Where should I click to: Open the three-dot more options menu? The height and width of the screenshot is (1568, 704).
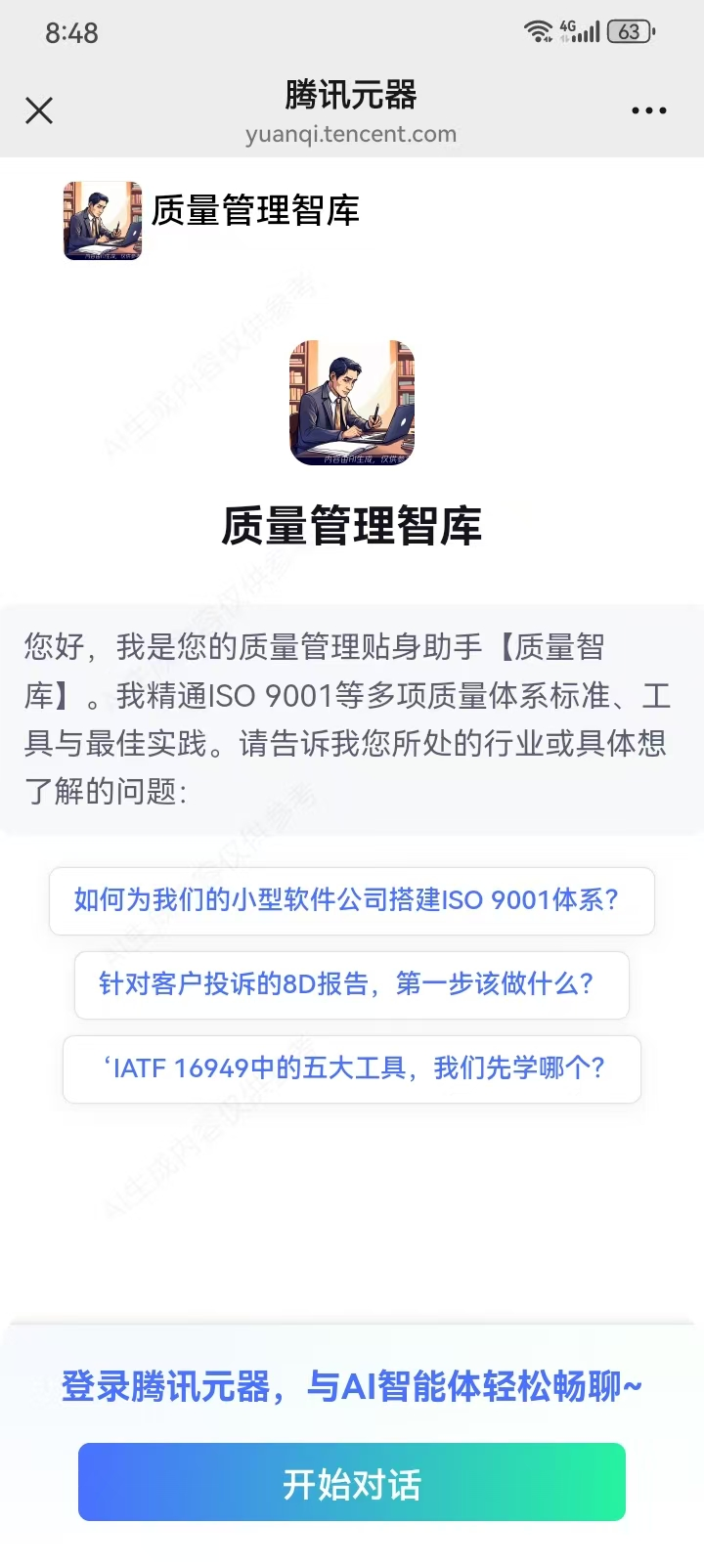pyautogui.click(x=648, y=111)
